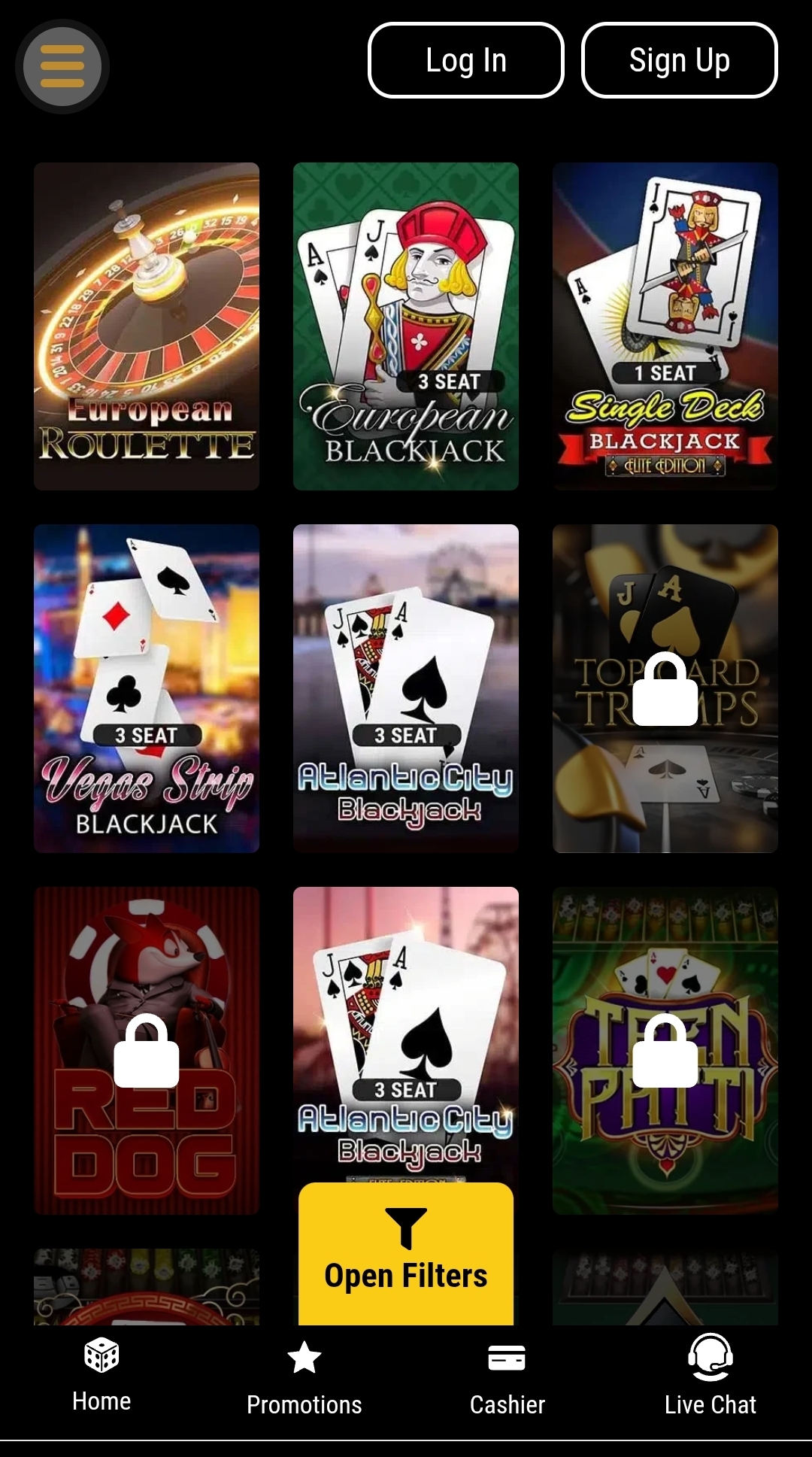Open the hamburger navigation menu

click(x=62, y=66)
